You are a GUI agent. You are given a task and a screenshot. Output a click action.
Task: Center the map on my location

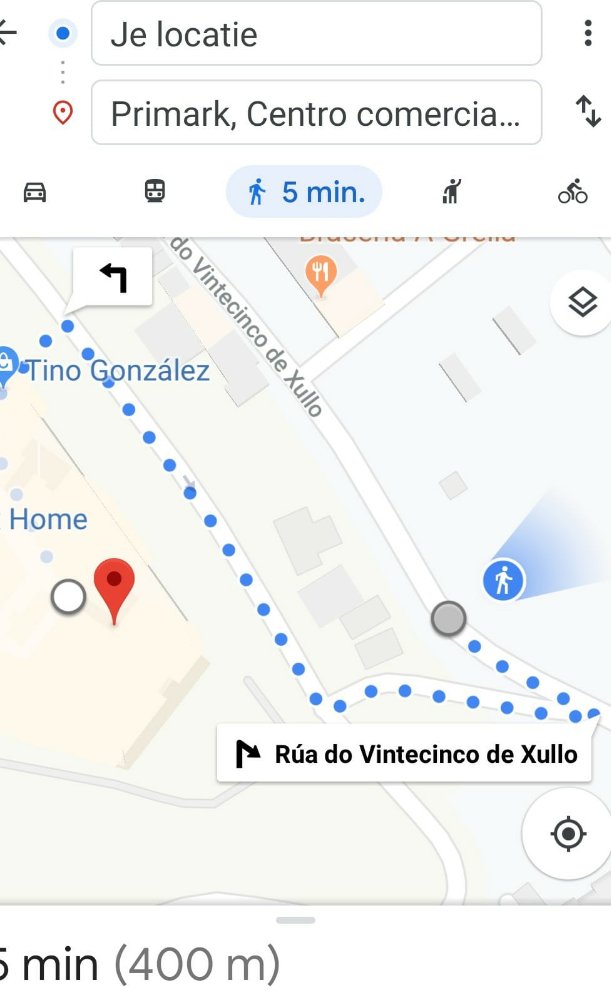point(568,833)
